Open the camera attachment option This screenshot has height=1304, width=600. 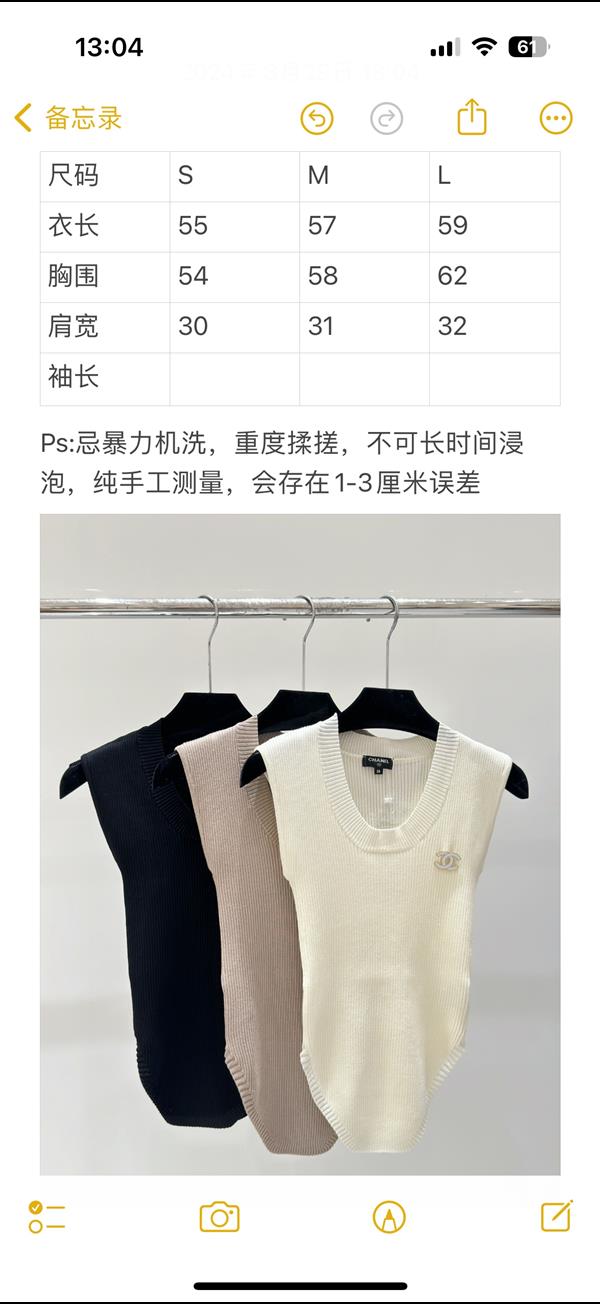tap(219, 1217)
